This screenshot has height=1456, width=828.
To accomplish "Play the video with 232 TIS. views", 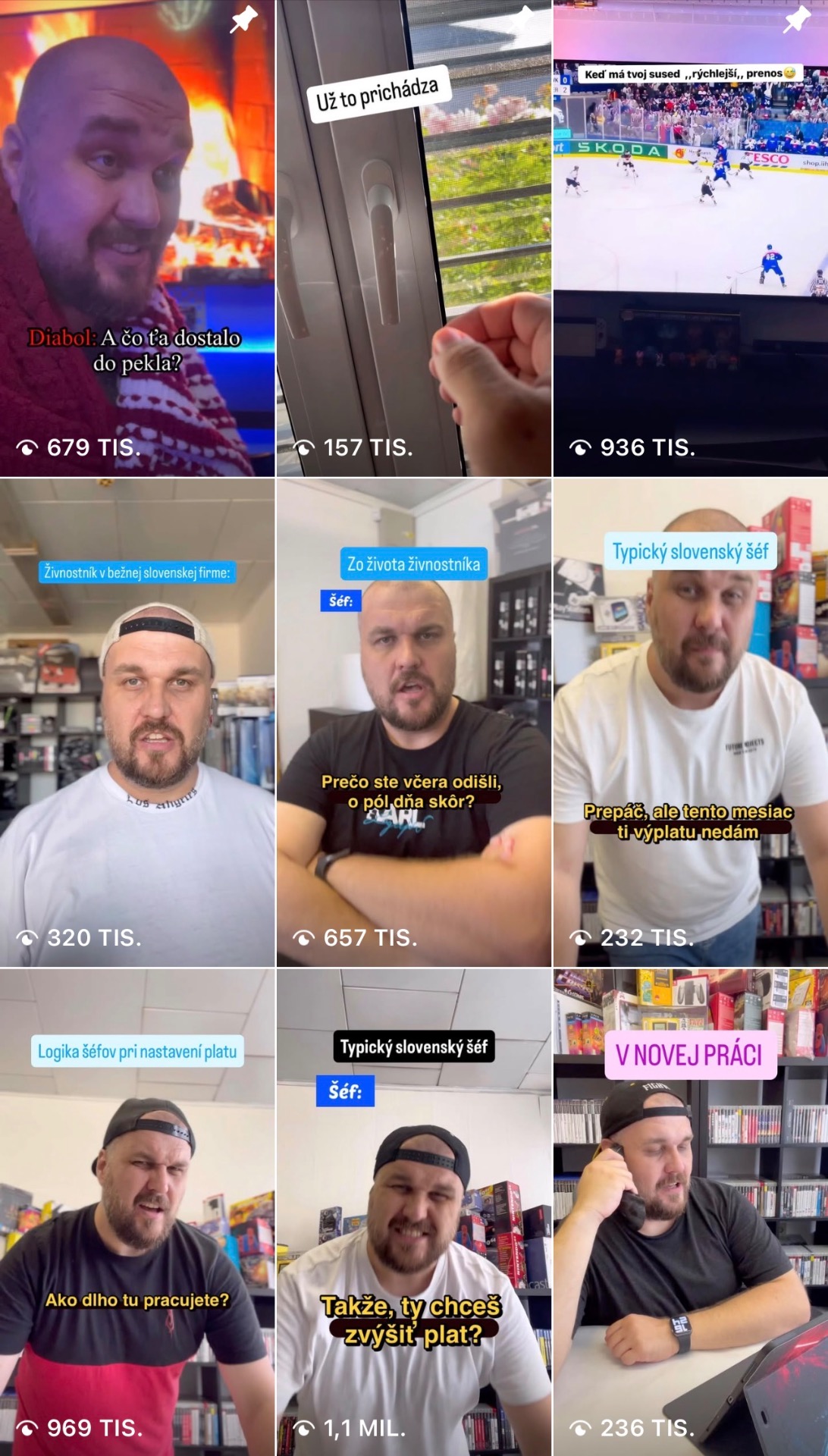I will (690, 722).
